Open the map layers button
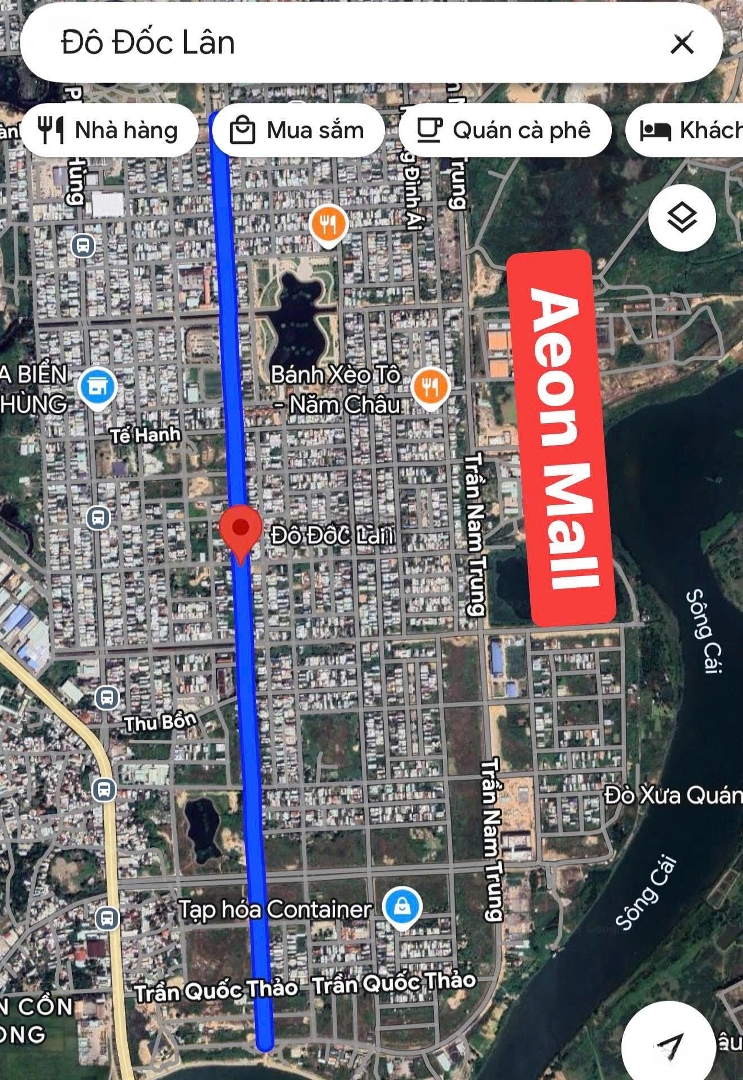Image resolution: width=743 pixels, height=1080 pixels. (682, 217)
